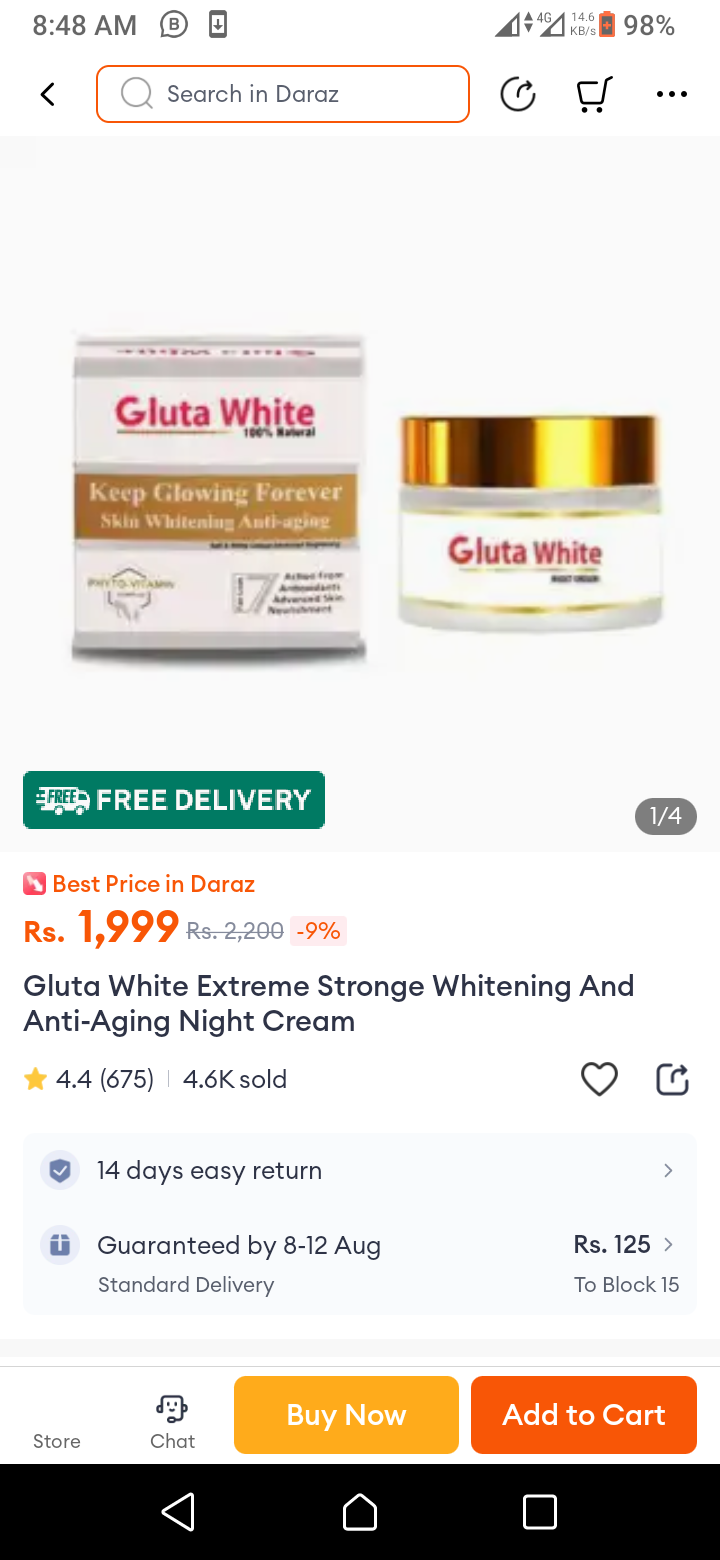Screen dimensions: 720x1560
Task: Tap the Search in Daraz field
Action: click(283, 94)
